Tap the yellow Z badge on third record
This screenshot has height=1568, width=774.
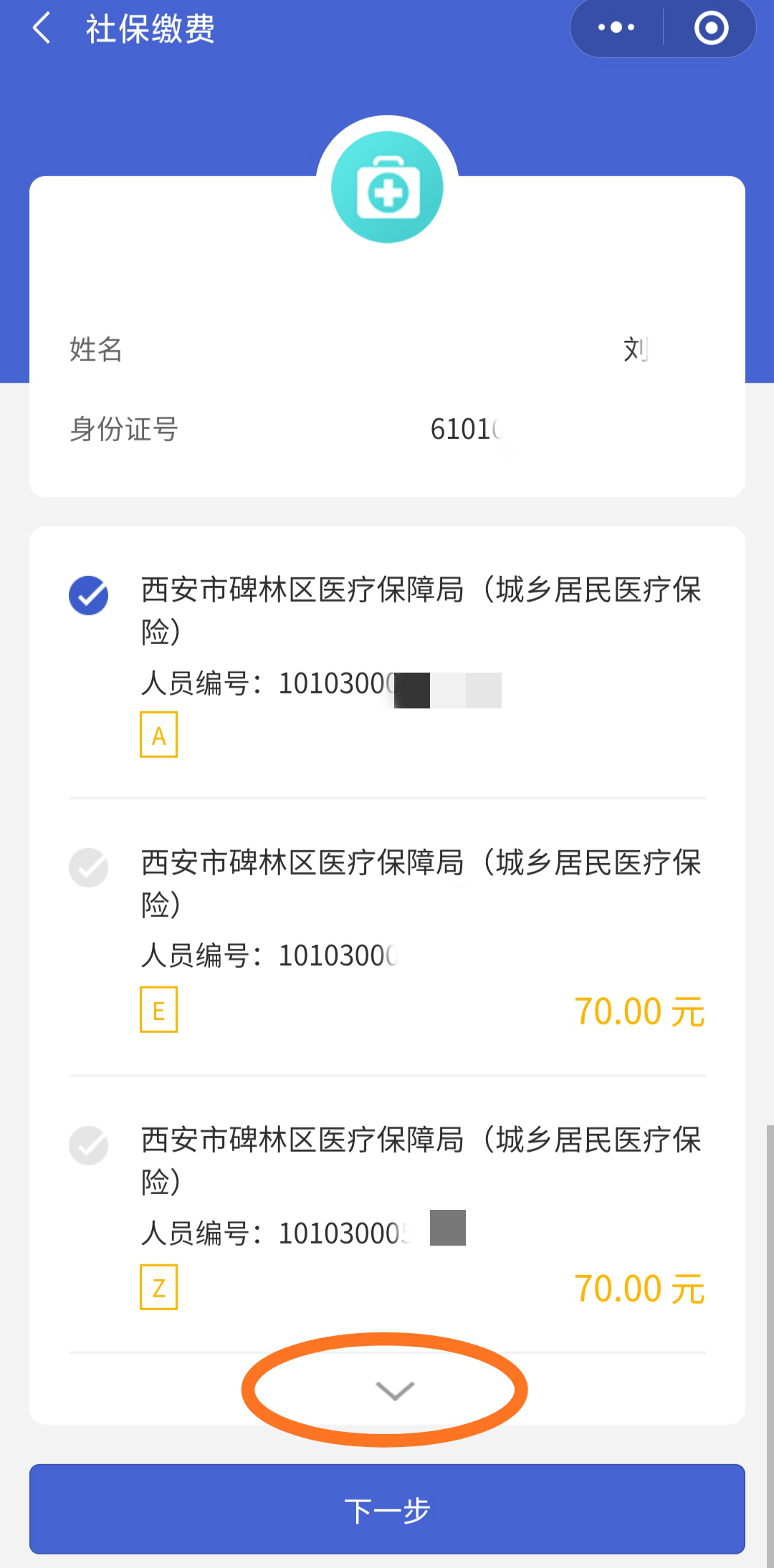tap(158, 1286)
